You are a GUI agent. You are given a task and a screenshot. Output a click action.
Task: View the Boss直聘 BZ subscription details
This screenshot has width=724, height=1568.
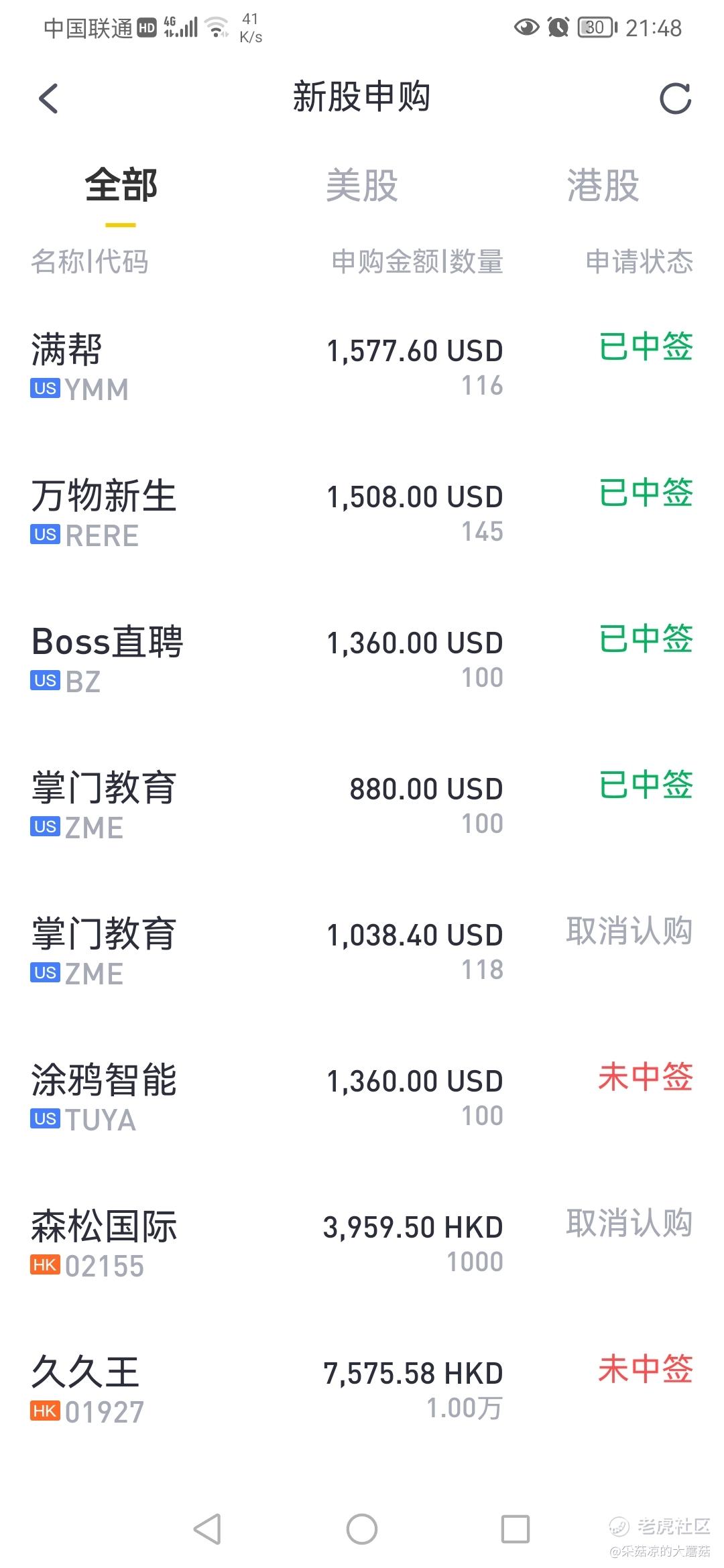tap(362, 659)
